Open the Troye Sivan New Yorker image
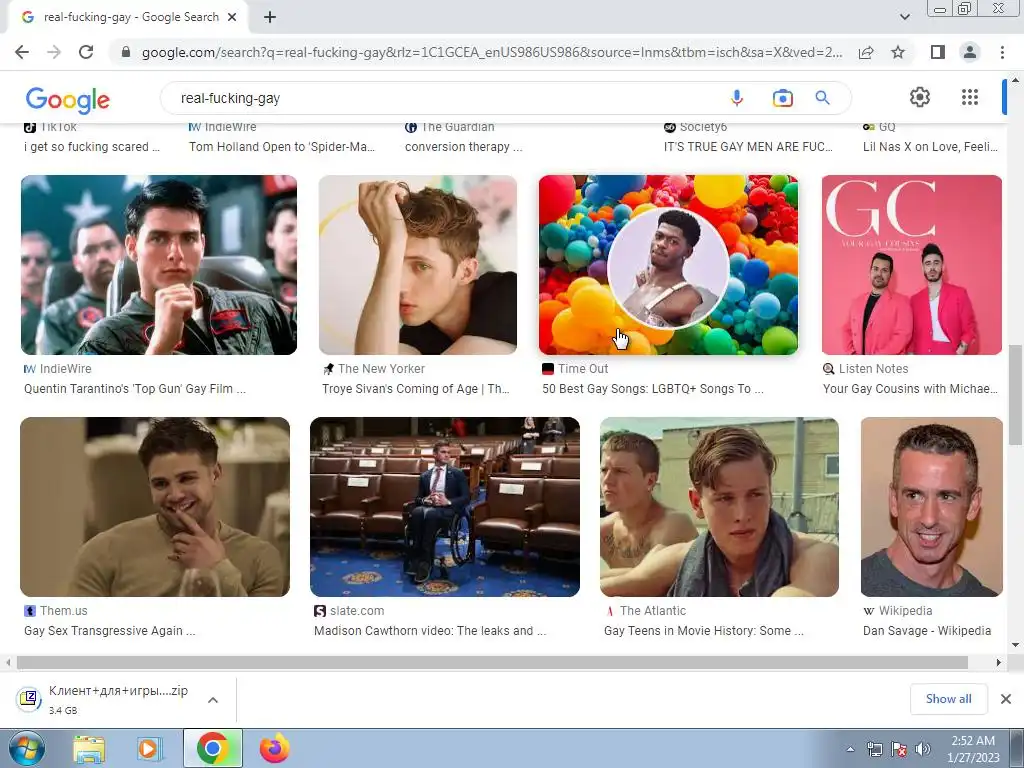1024x768 pixels. click(x=417, y=265)
